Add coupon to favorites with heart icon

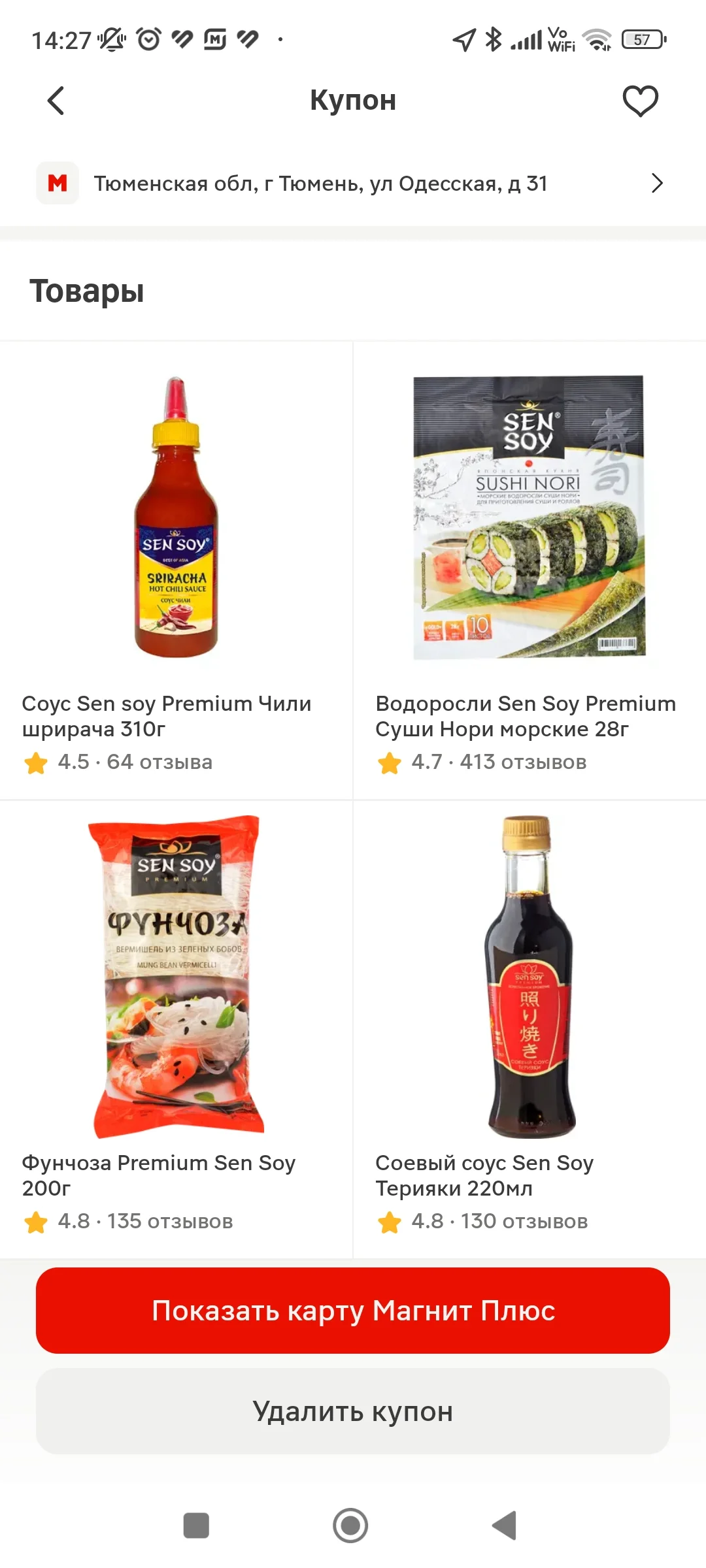coord(640,101)
